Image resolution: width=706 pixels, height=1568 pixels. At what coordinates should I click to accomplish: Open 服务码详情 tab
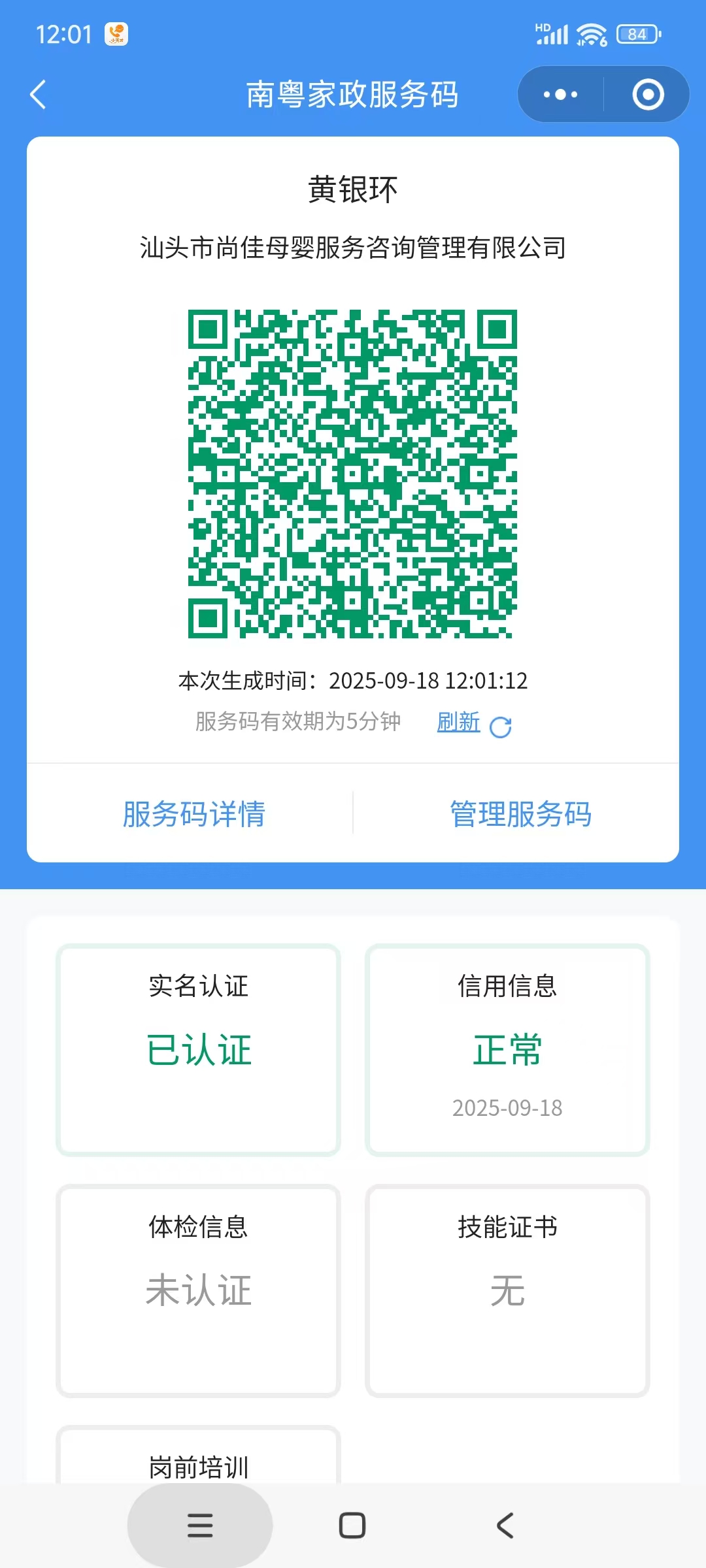tap(193, 813)
